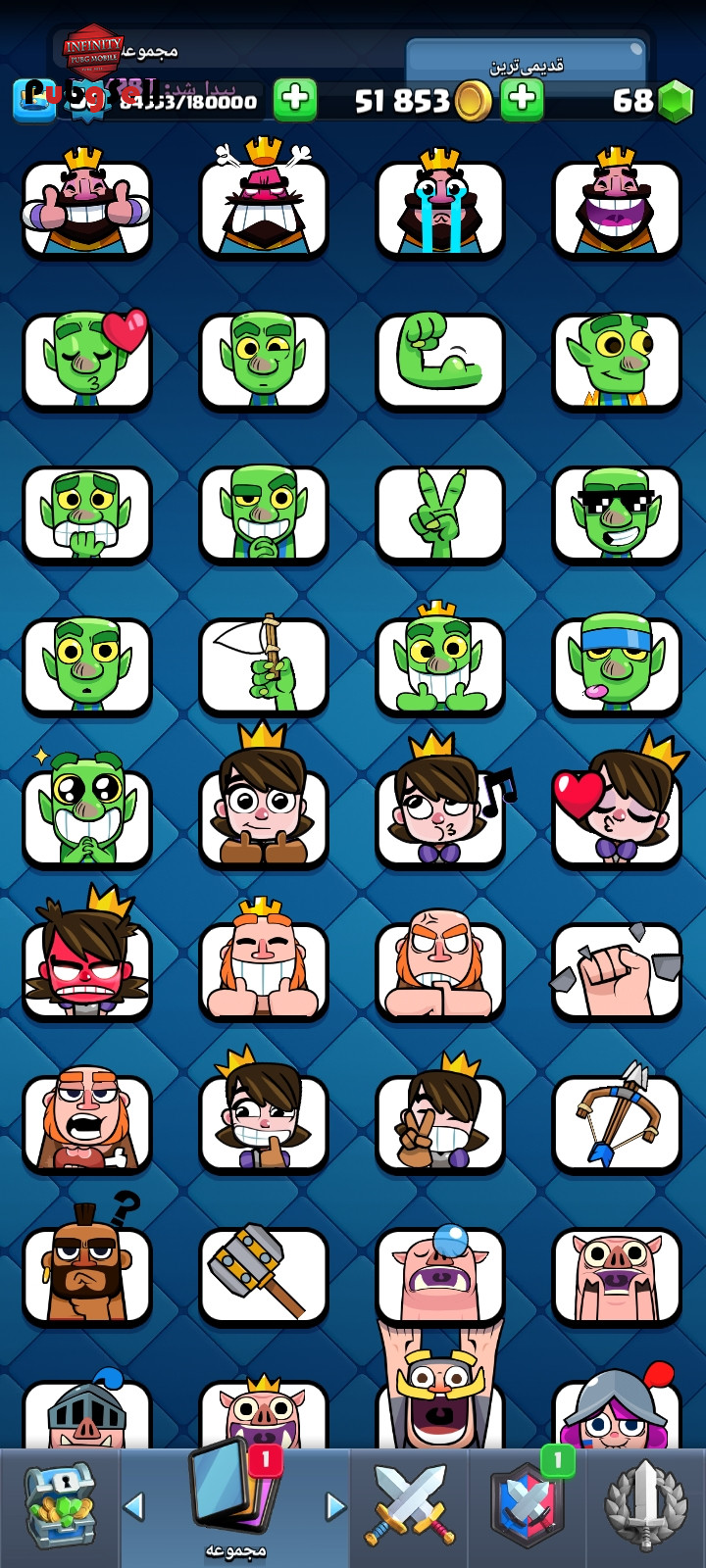Screen dimensions: 706x1568
Task: Open the oldest-first sort dropdown
Action: (x=527, y=65)
